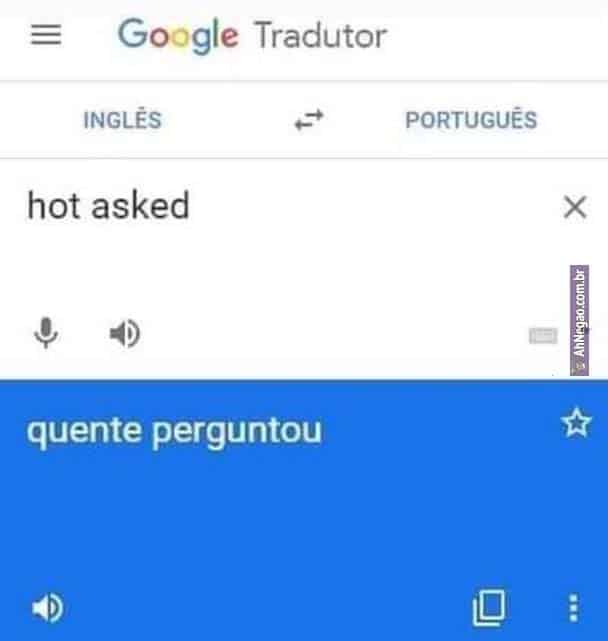Open more options for the translation

point(573,607)
